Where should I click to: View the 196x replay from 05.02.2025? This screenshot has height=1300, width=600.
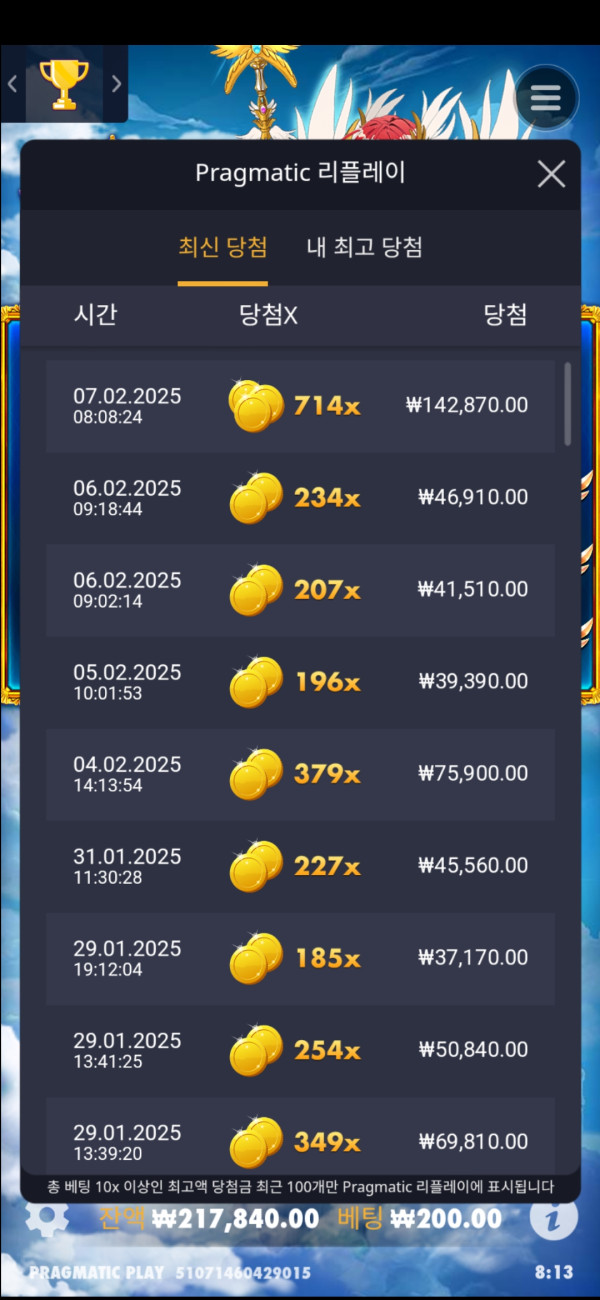click(x=300, y=682)
